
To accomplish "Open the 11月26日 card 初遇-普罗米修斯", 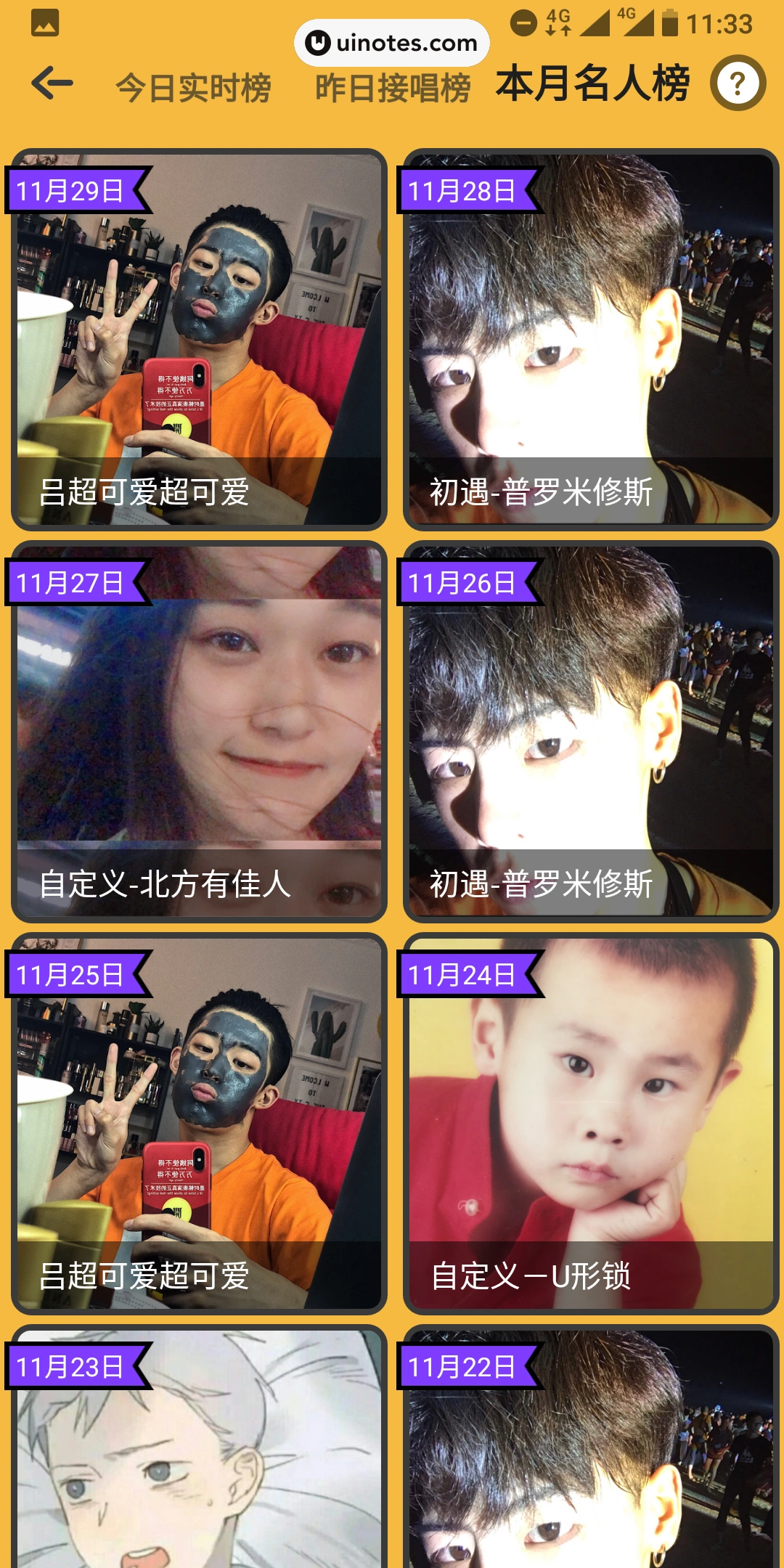I will click(x=591, y=732).
